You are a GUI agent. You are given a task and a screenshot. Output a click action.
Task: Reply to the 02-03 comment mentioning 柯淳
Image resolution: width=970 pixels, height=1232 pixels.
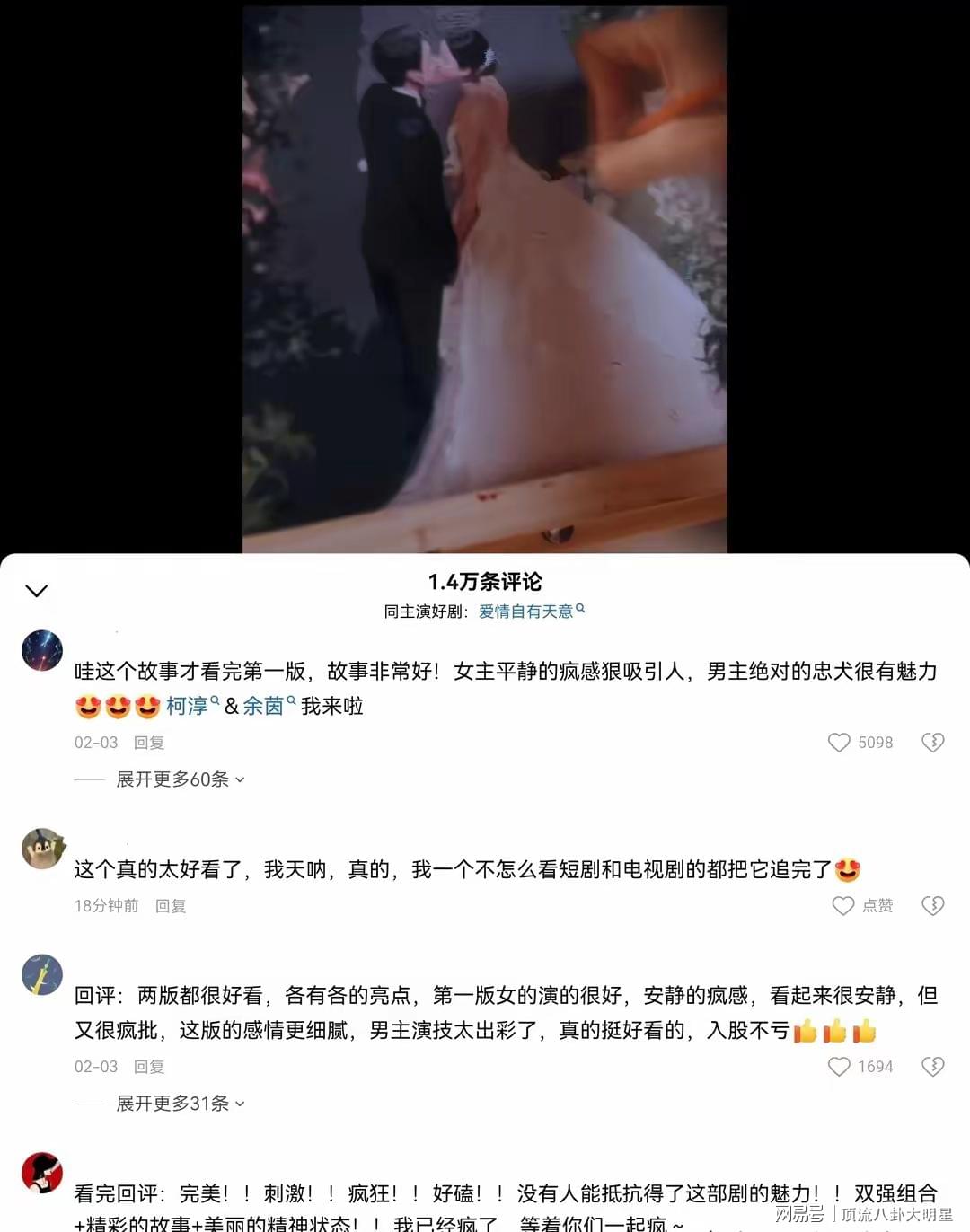point(149,743)
